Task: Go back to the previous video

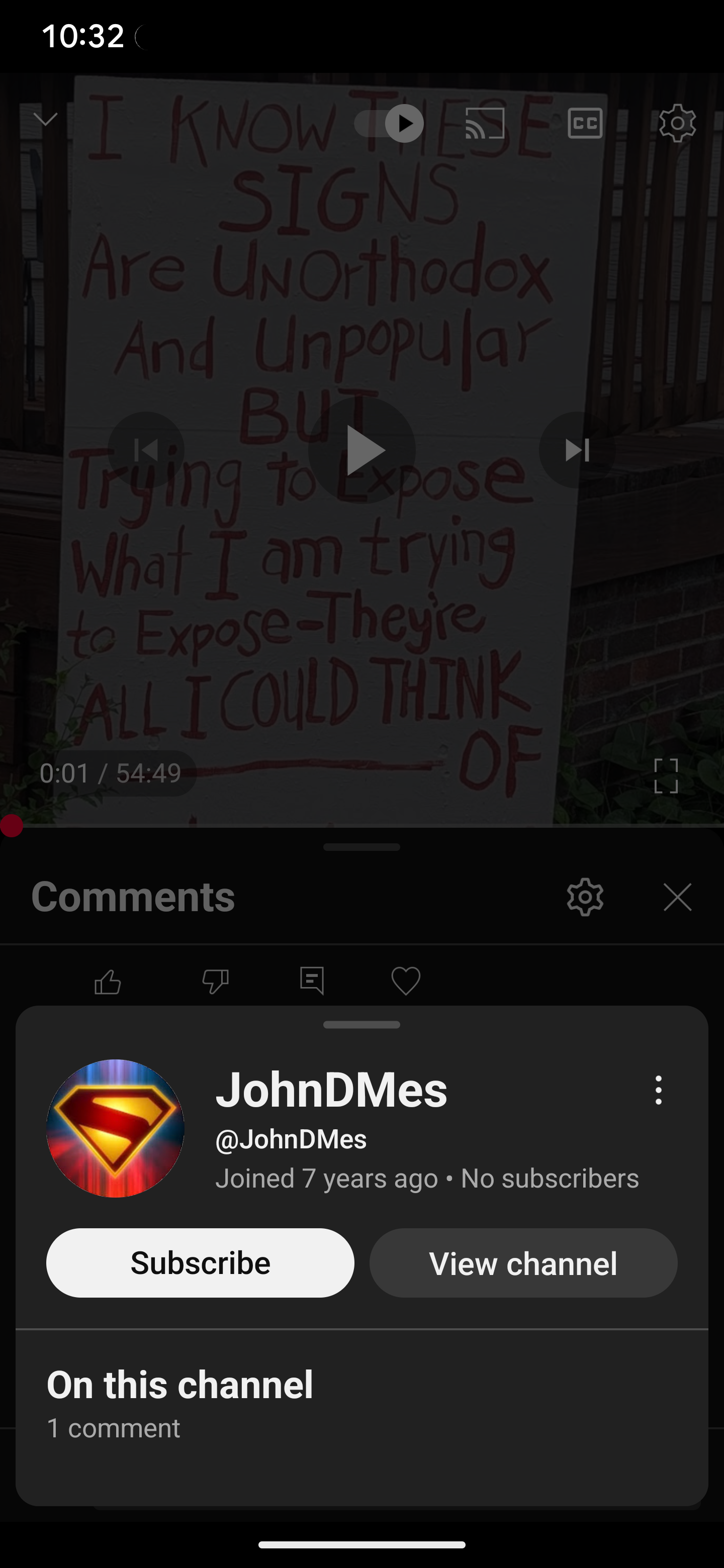Action: coord(146,450)
